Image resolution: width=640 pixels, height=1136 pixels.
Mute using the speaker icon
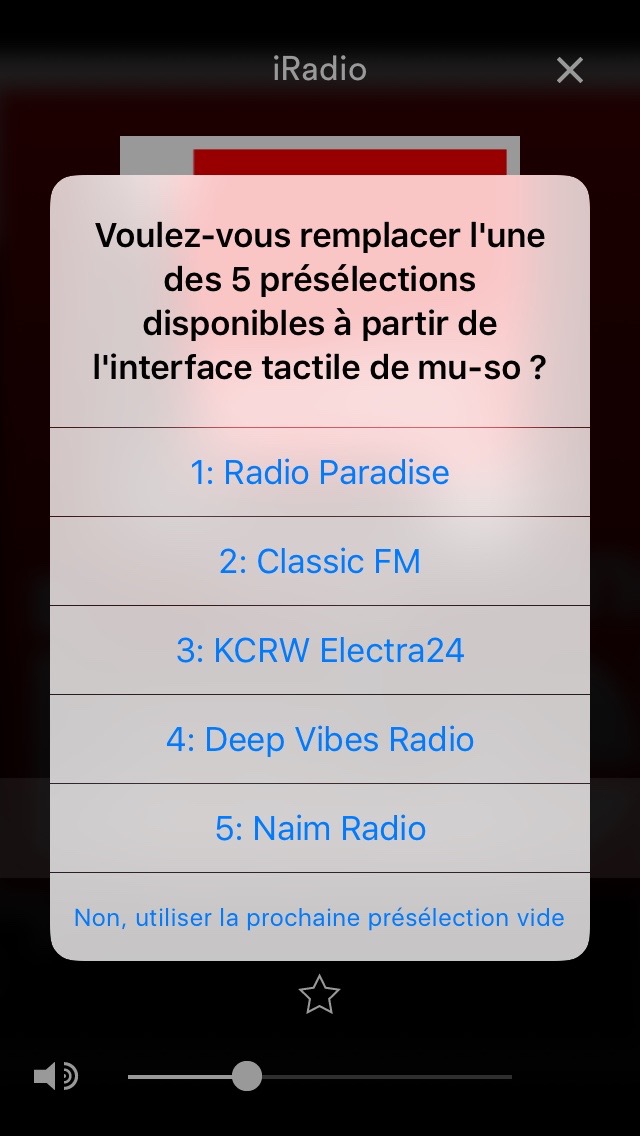pyautogui.click(x=56, y=1077)
